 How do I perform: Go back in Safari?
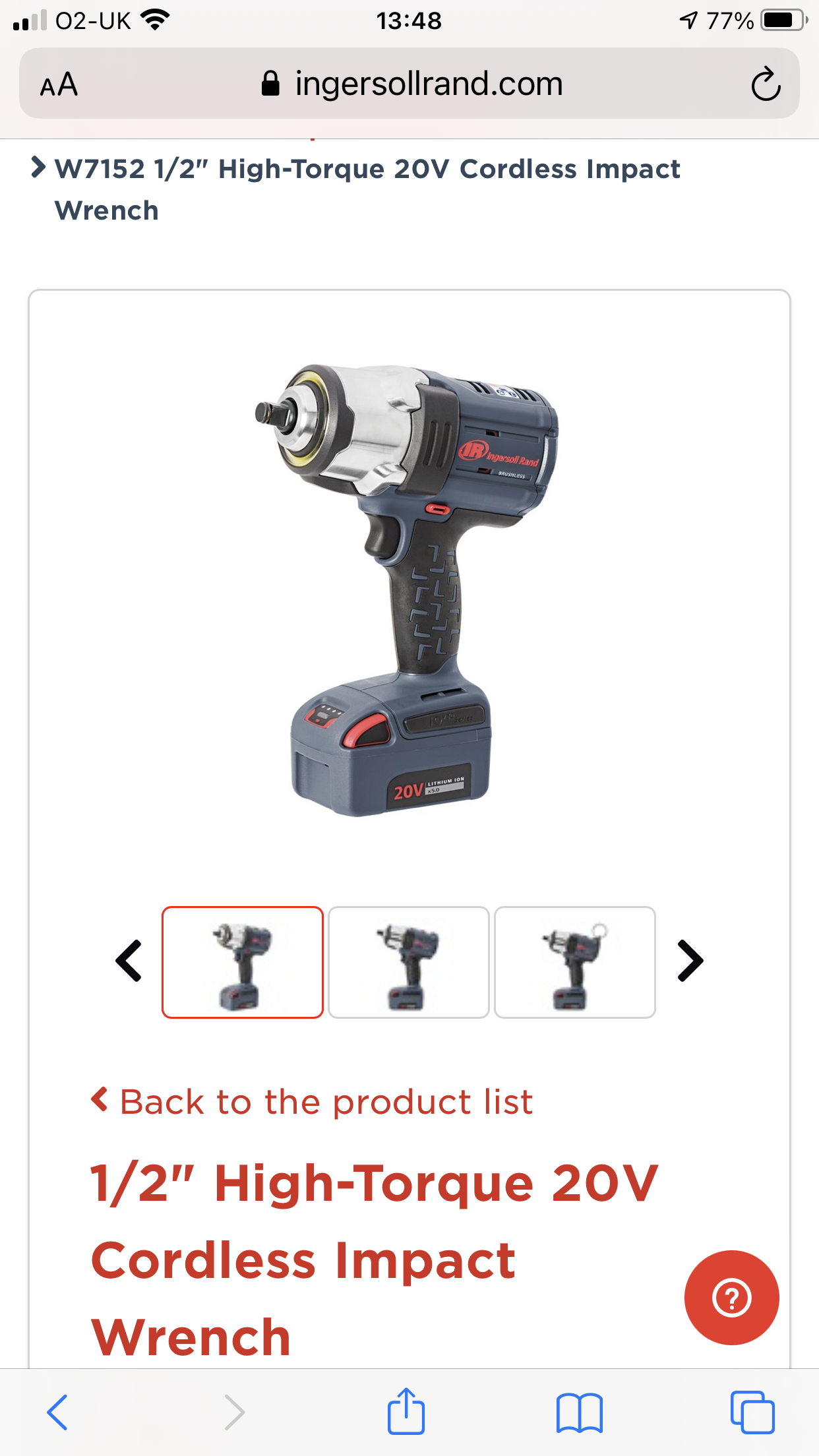click(x=57, y=1412)
